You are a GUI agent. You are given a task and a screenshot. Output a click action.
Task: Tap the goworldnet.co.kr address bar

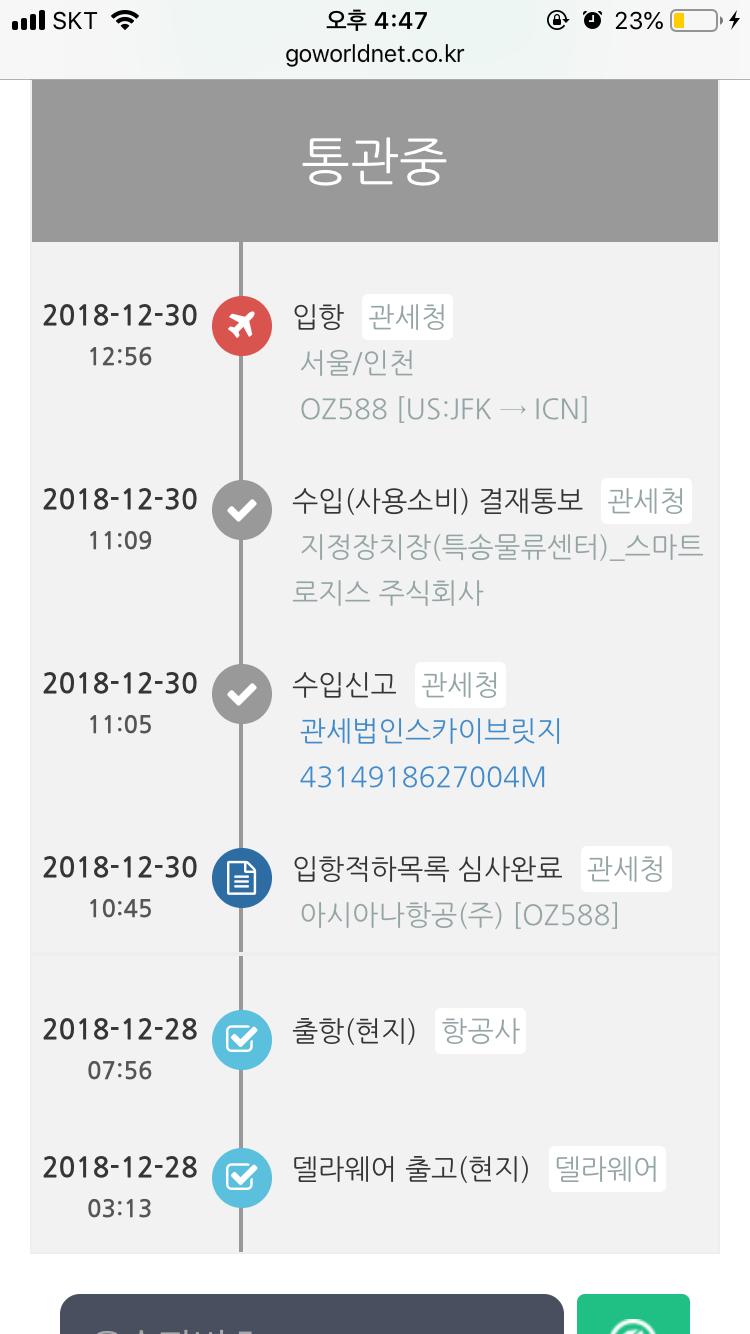374,54
